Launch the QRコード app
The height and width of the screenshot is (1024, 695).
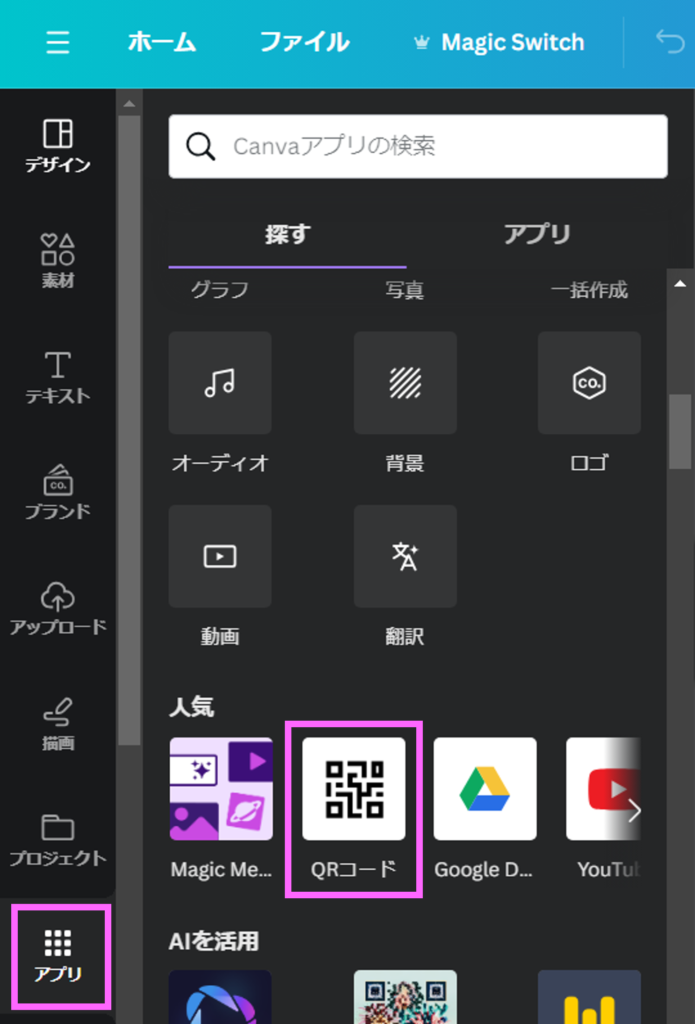(x=354, y=789)
